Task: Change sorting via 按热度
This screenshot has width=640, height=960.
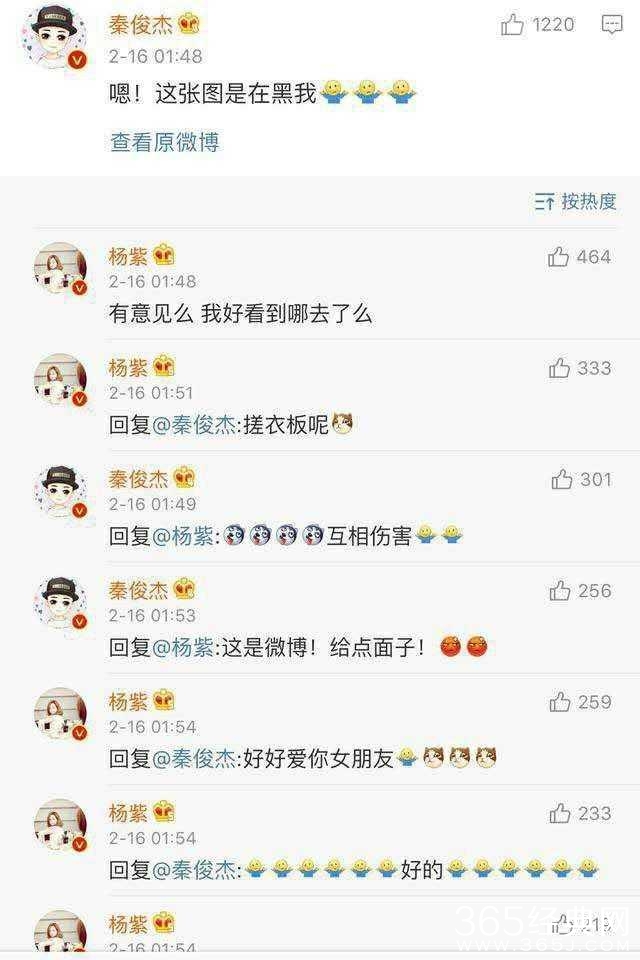Action: [x=575, y=201]
